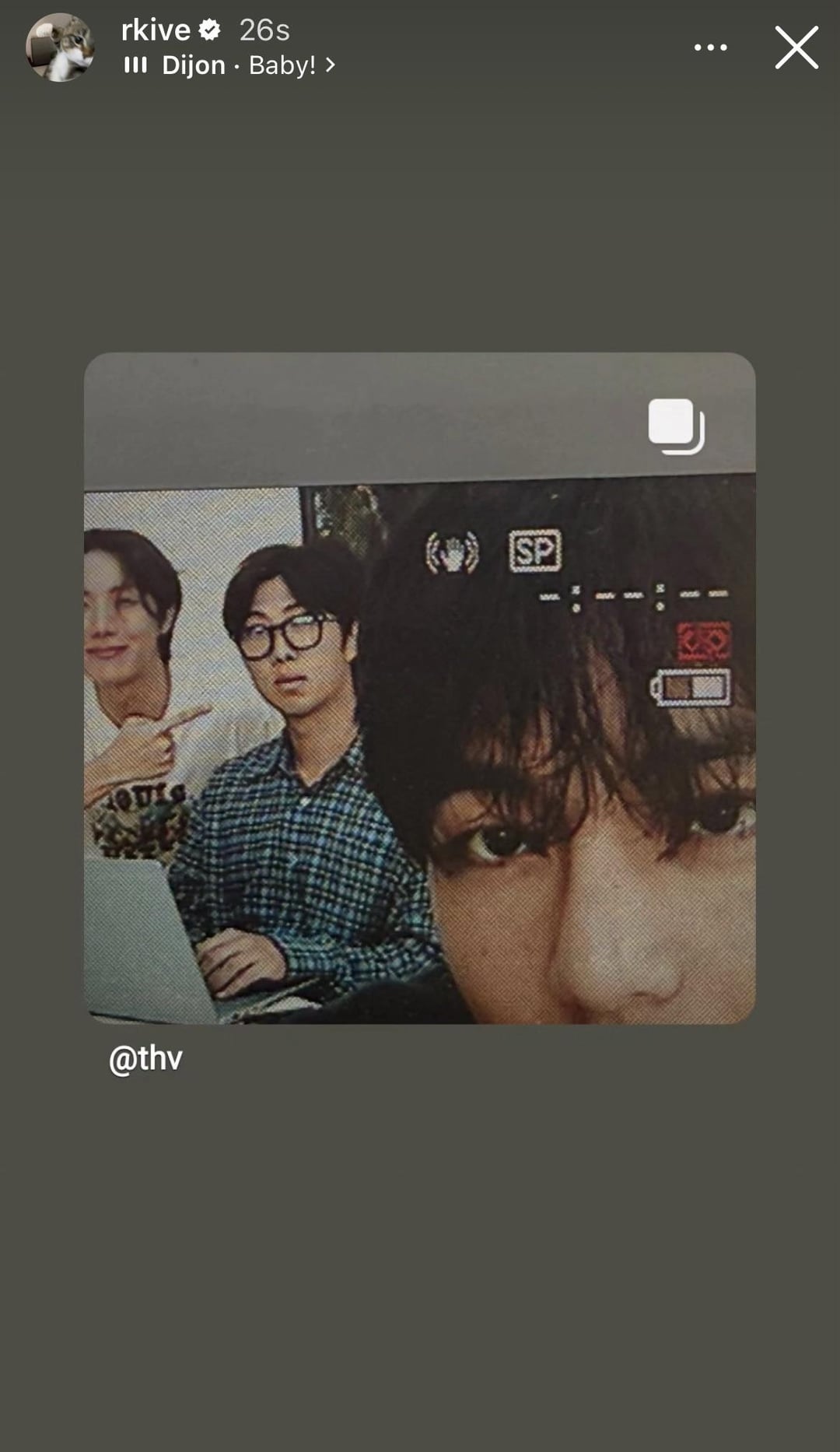Open the reshared post from @thv
This screenshot has width=840, height=1452.
(419, 688)
